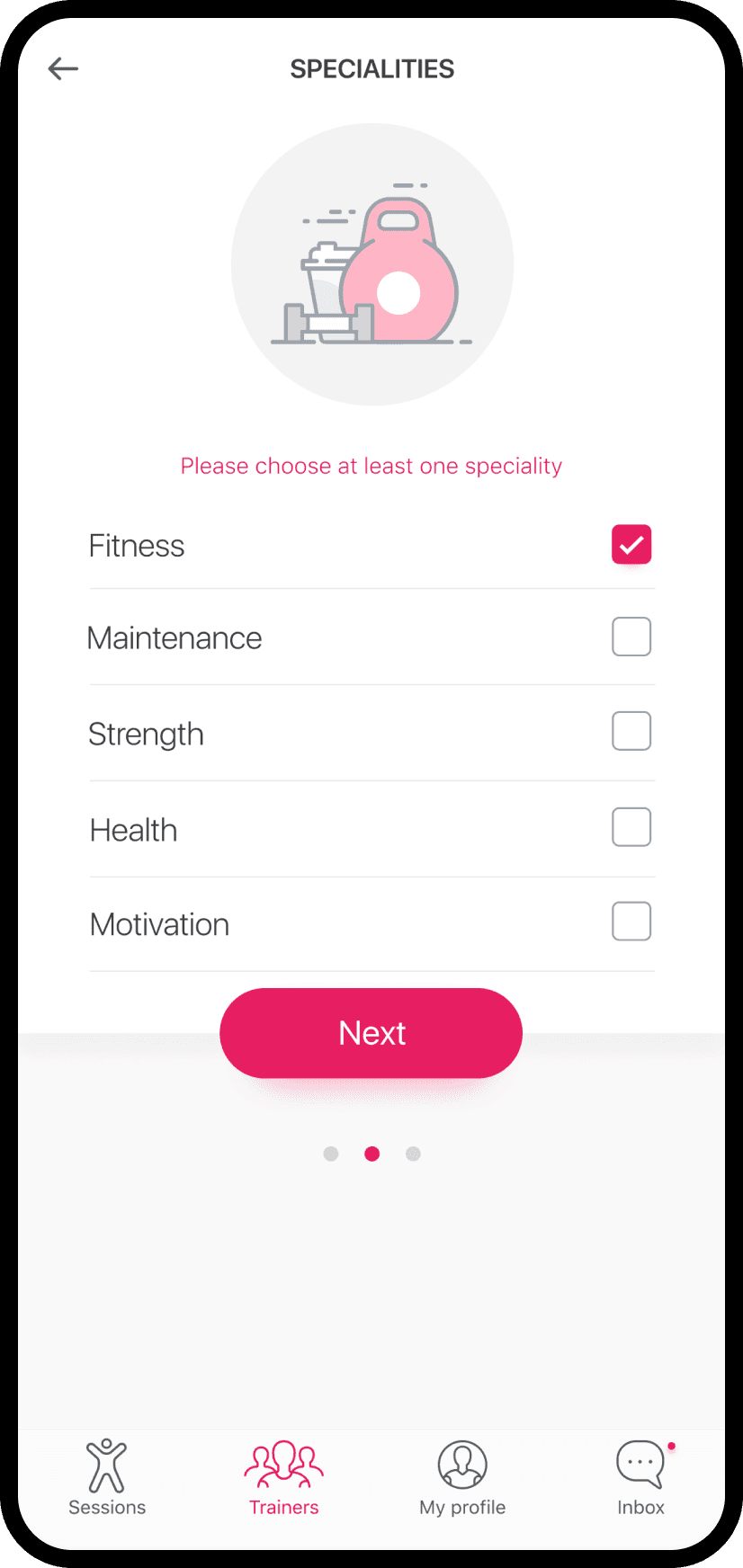Image resolution: width=743 pixels, height=1568 pixels.
Task: Check the Strength speciality box
Action: (x=631, y=731)
